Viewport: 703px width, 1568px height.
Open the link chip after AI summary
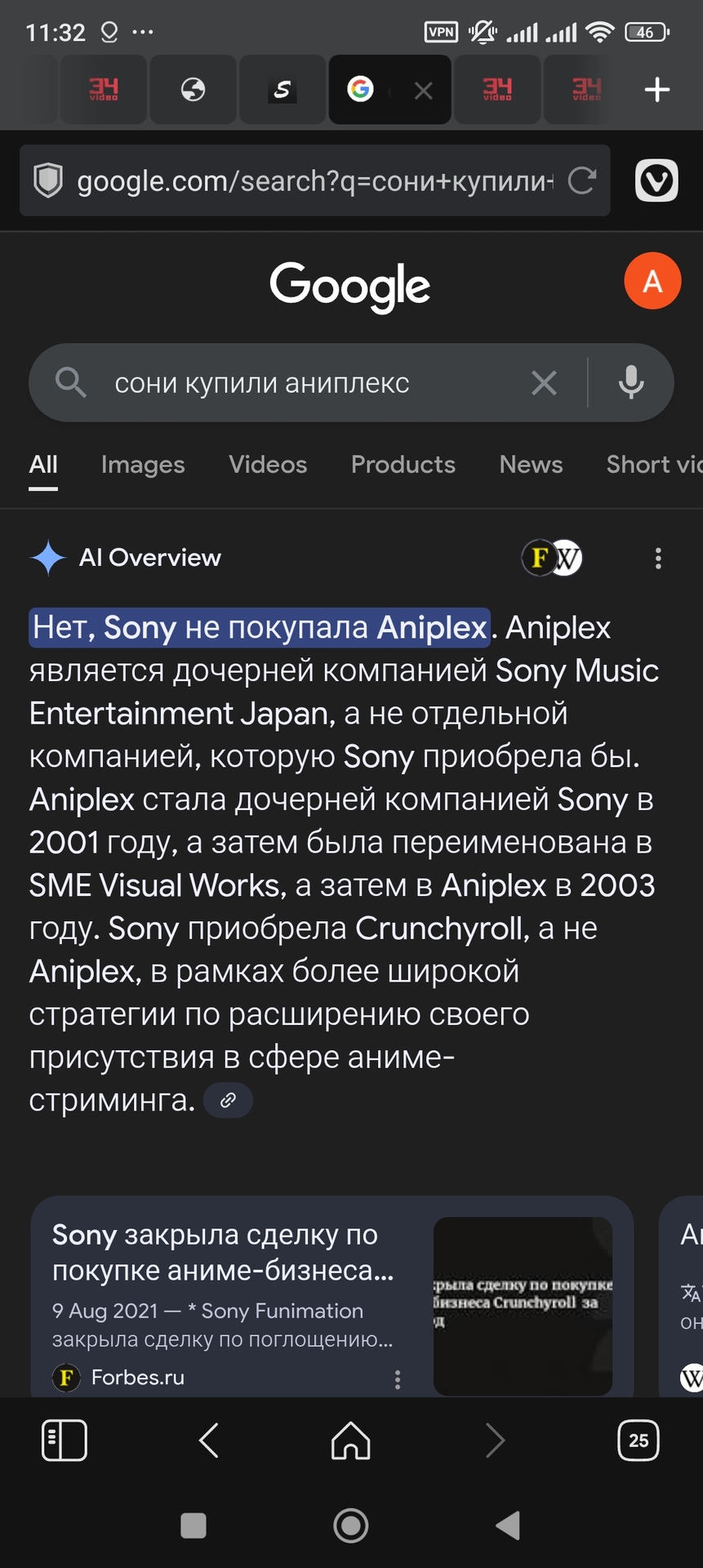tap(228, 1100)
